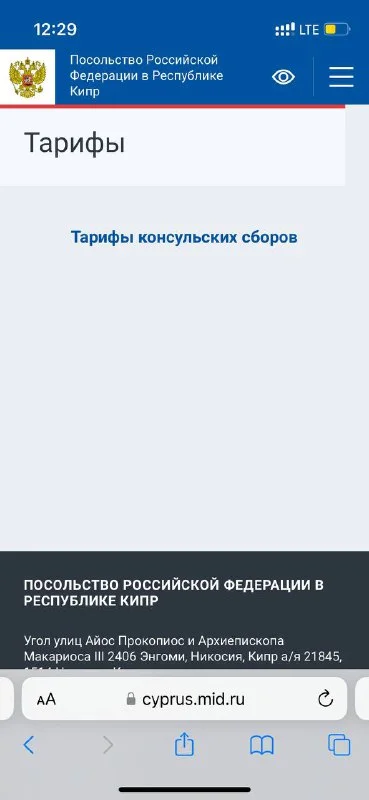
Task: Show open tabs overview
Action: 339,745
